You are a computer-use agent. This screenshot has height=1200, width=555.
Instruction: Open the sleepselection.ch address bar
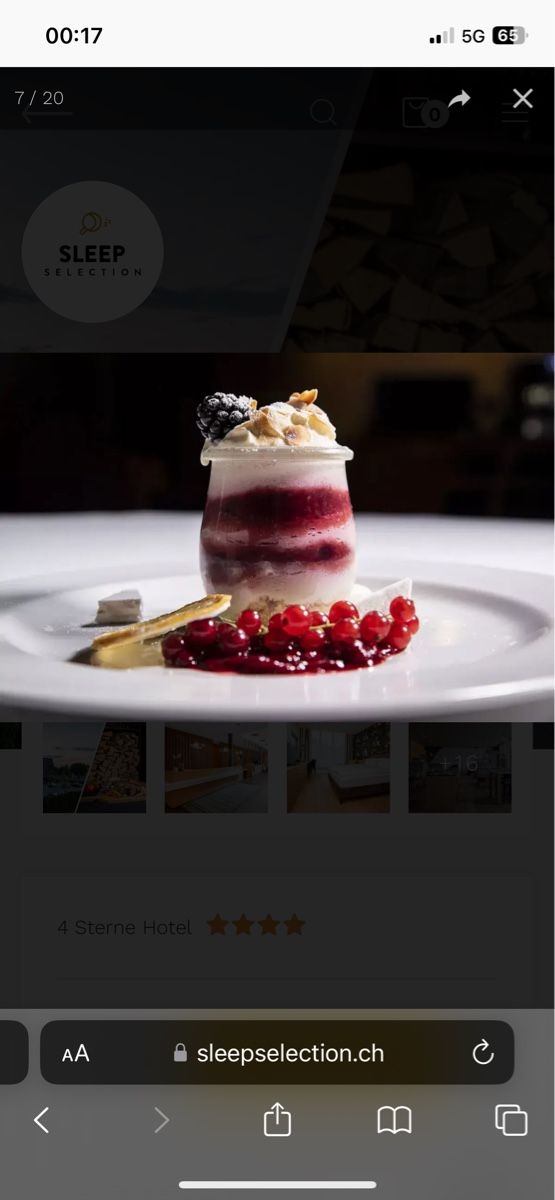(x=277, y=1052)
